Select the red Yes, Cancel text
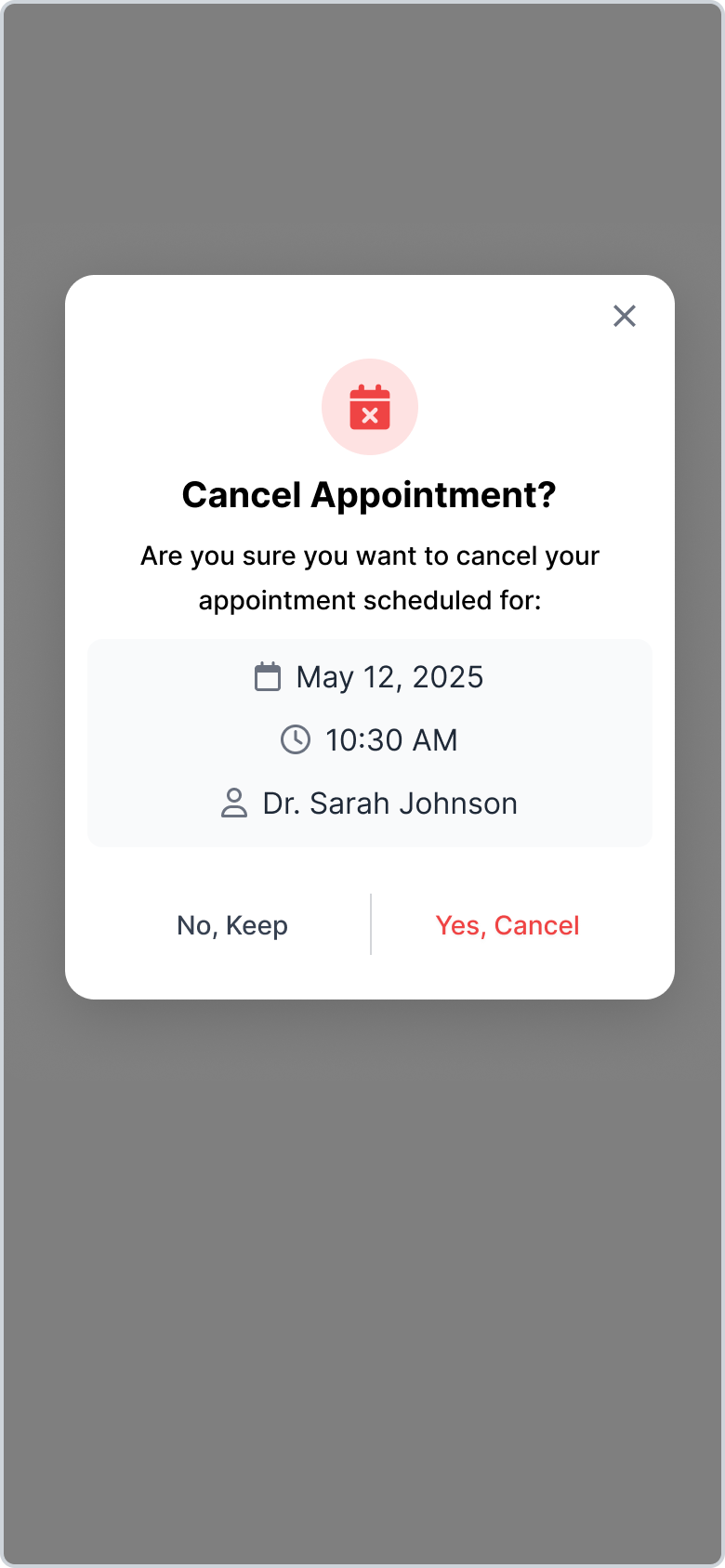 point(507,924)
